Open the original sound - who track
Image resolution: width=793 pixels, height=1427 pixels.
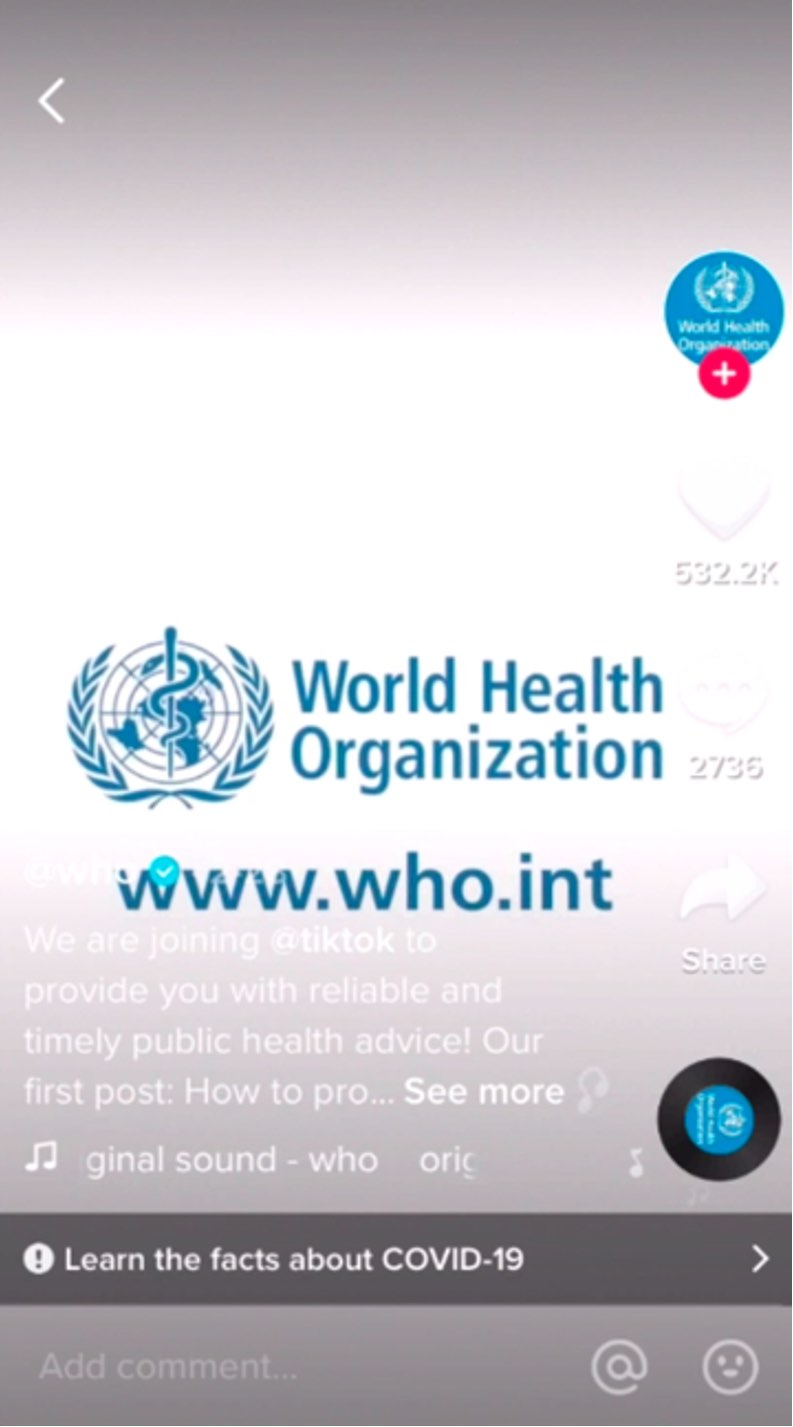[x=232, y=1160]
